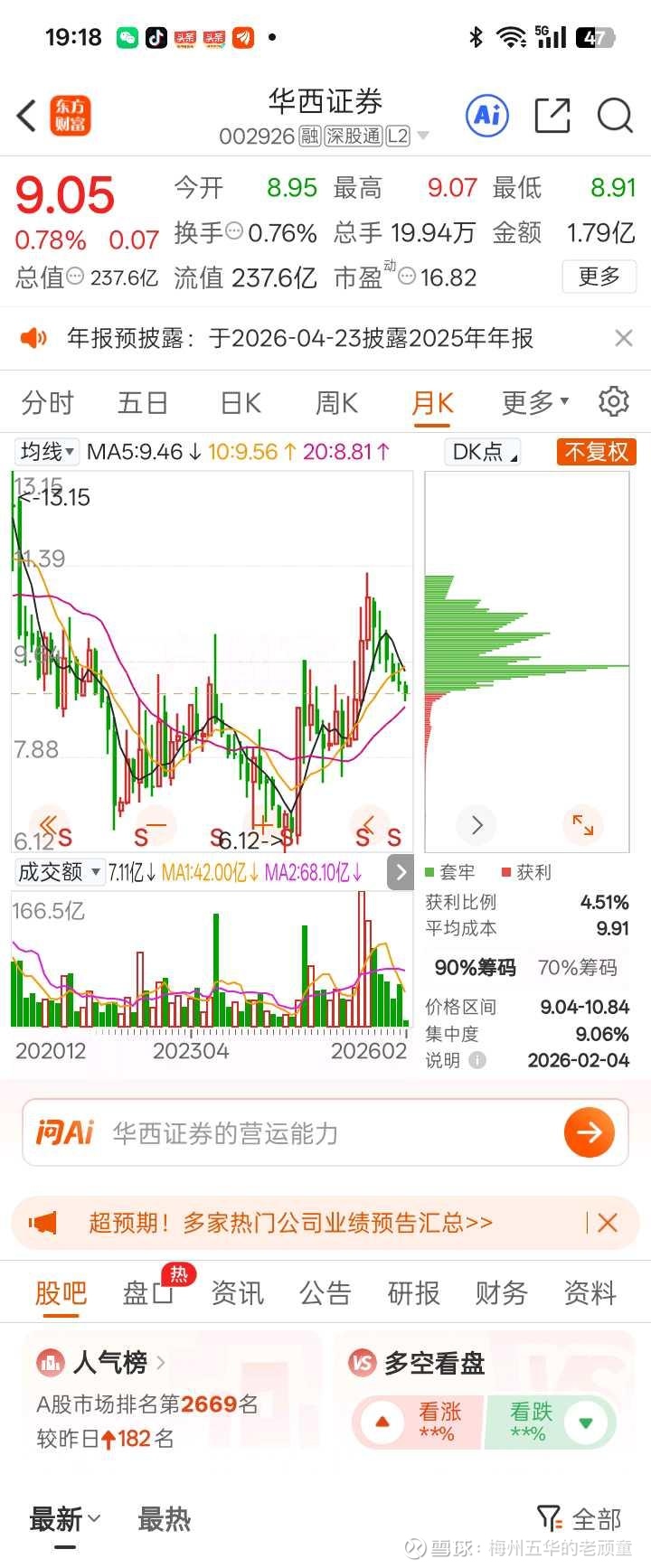Select the 周K chart tab
The width and height of the screenshot is (651, 1568).
pyautogui.click(x=336, y=402)
